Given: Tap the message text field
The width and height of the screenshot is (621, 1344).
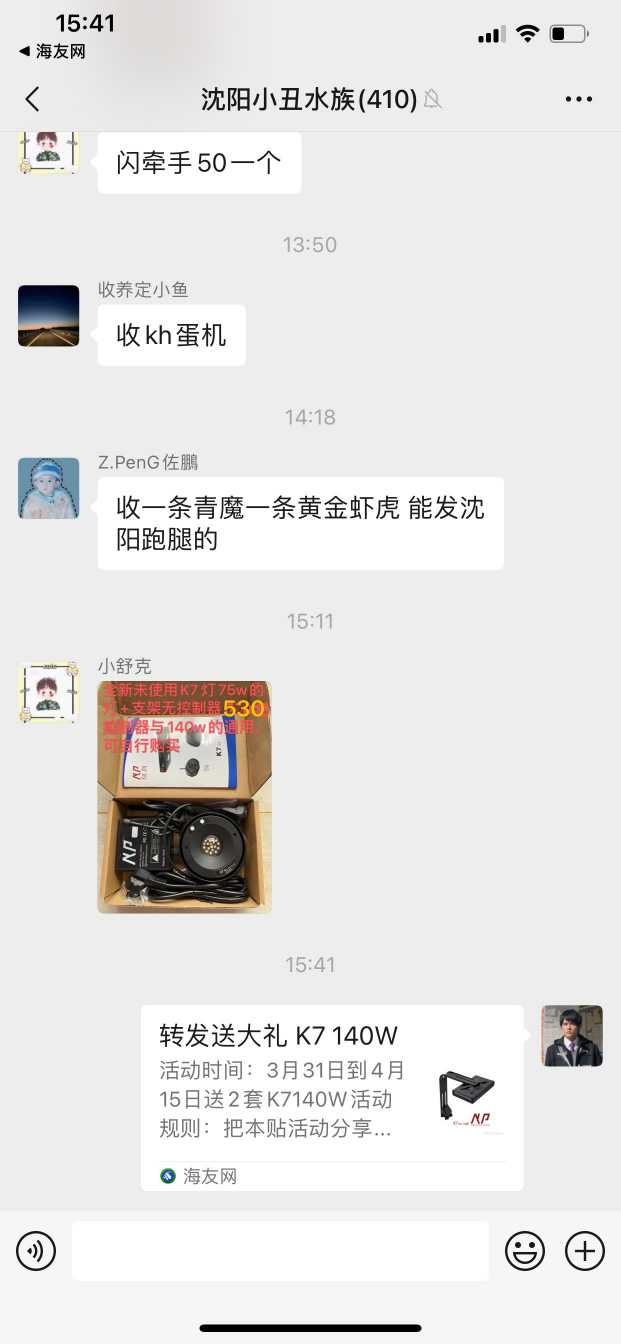Looking at the screenshot, I should coord(280,1250).
